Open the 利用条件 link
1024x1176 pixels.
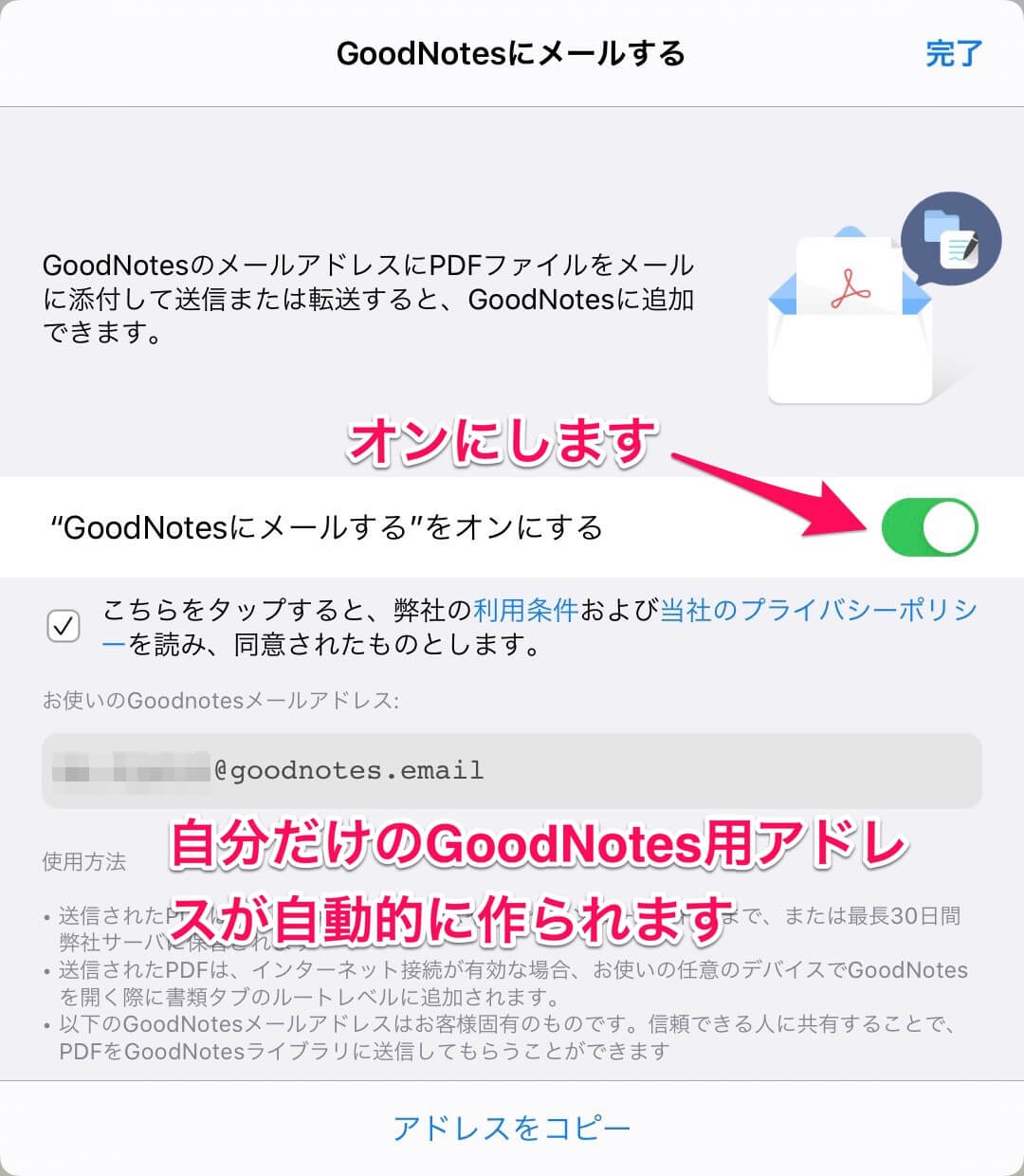click(525, 610)
